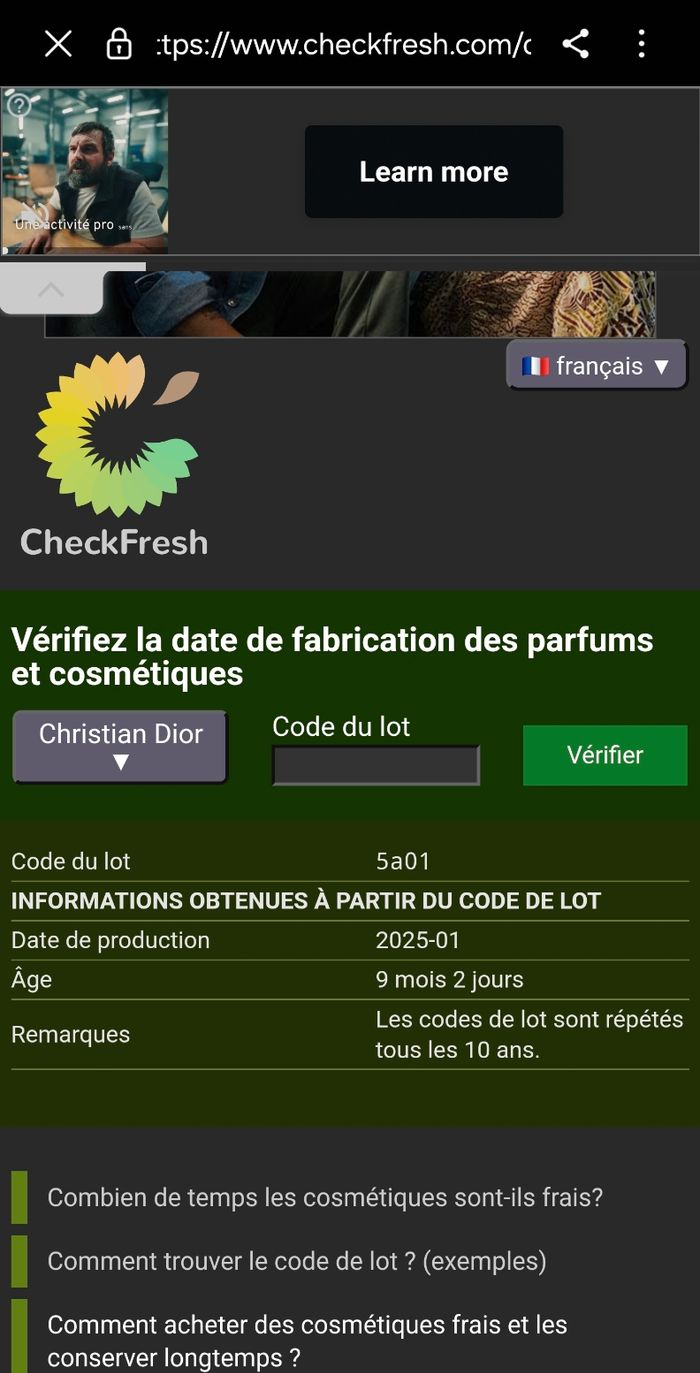Collapse the ad using the up chevron
This screenshot has width=700, height=1373.
click(51, 291)
